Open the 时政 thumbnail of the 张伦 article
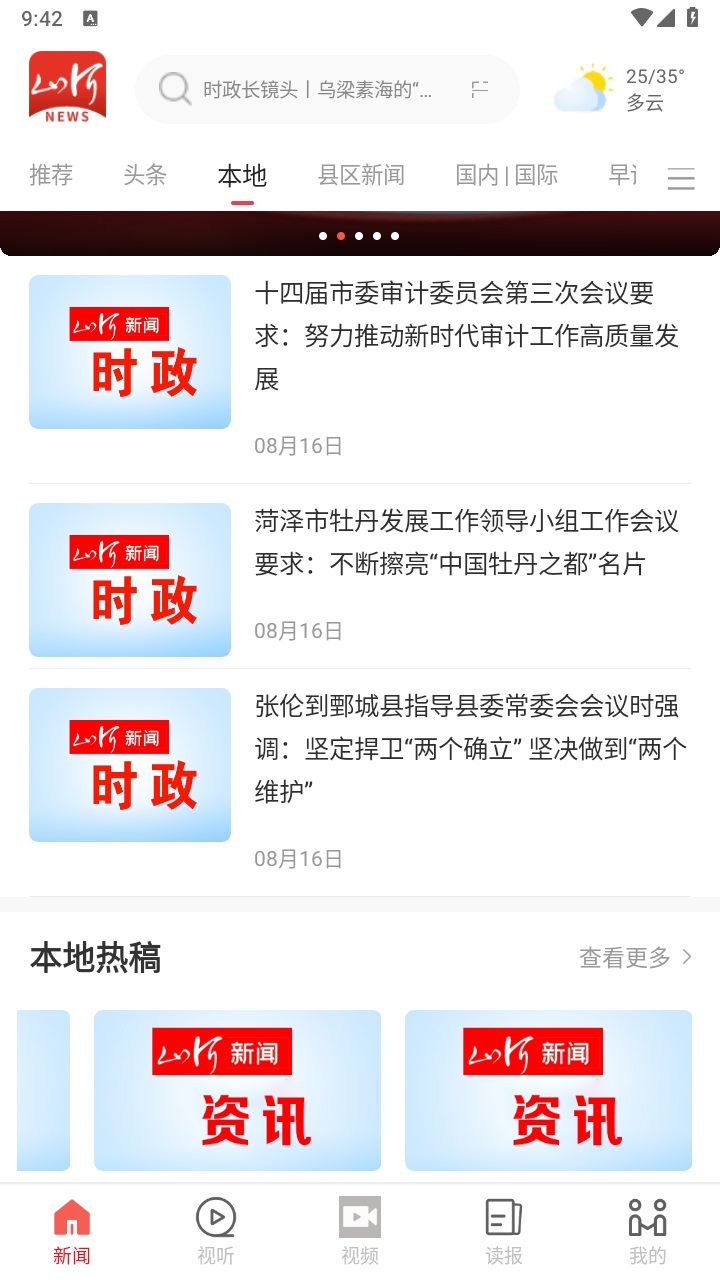 pyautogui.click(x=129, y=765)
